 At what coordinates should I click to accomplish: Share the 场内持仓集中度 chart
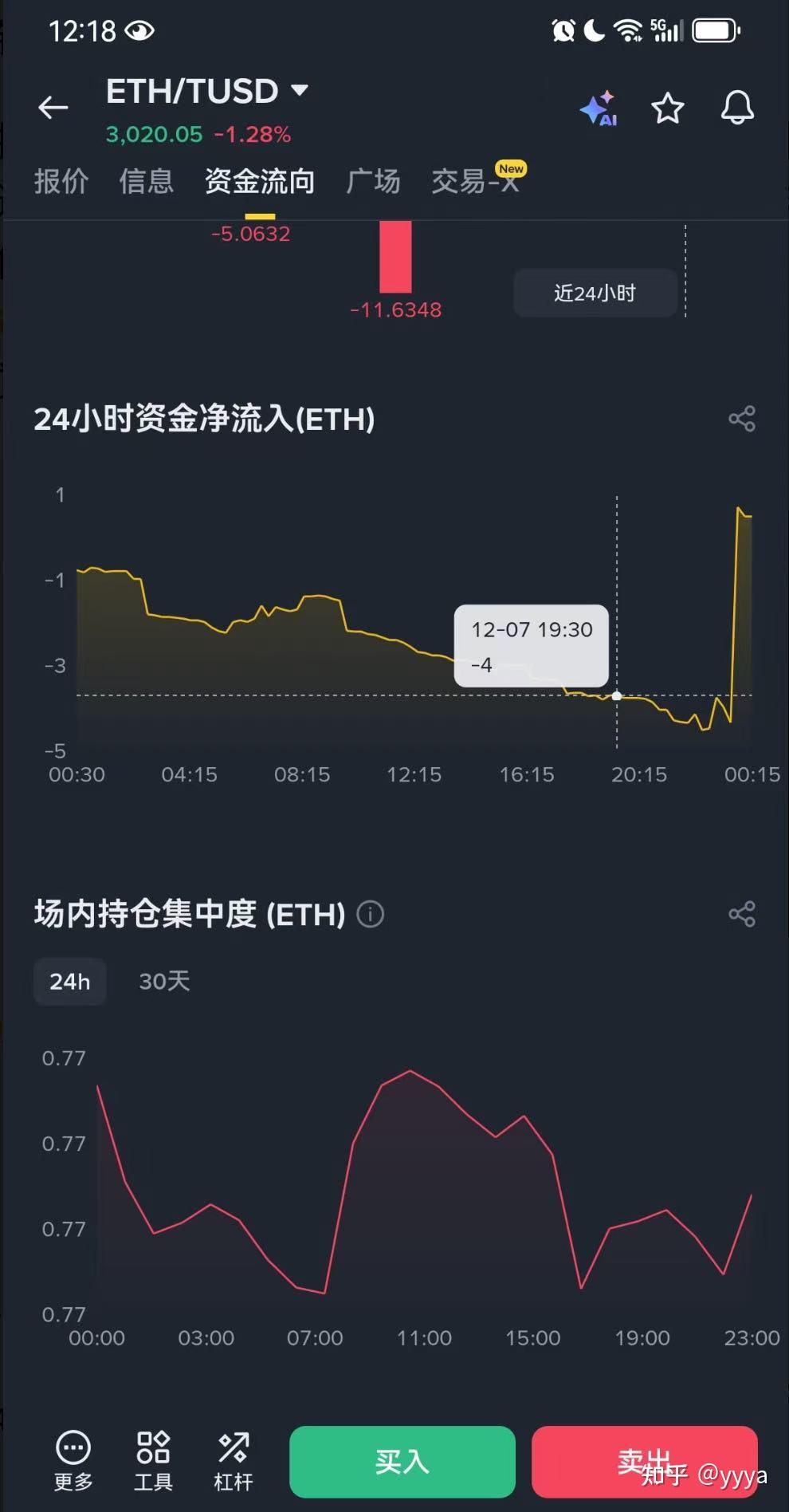tap(741, 914)
